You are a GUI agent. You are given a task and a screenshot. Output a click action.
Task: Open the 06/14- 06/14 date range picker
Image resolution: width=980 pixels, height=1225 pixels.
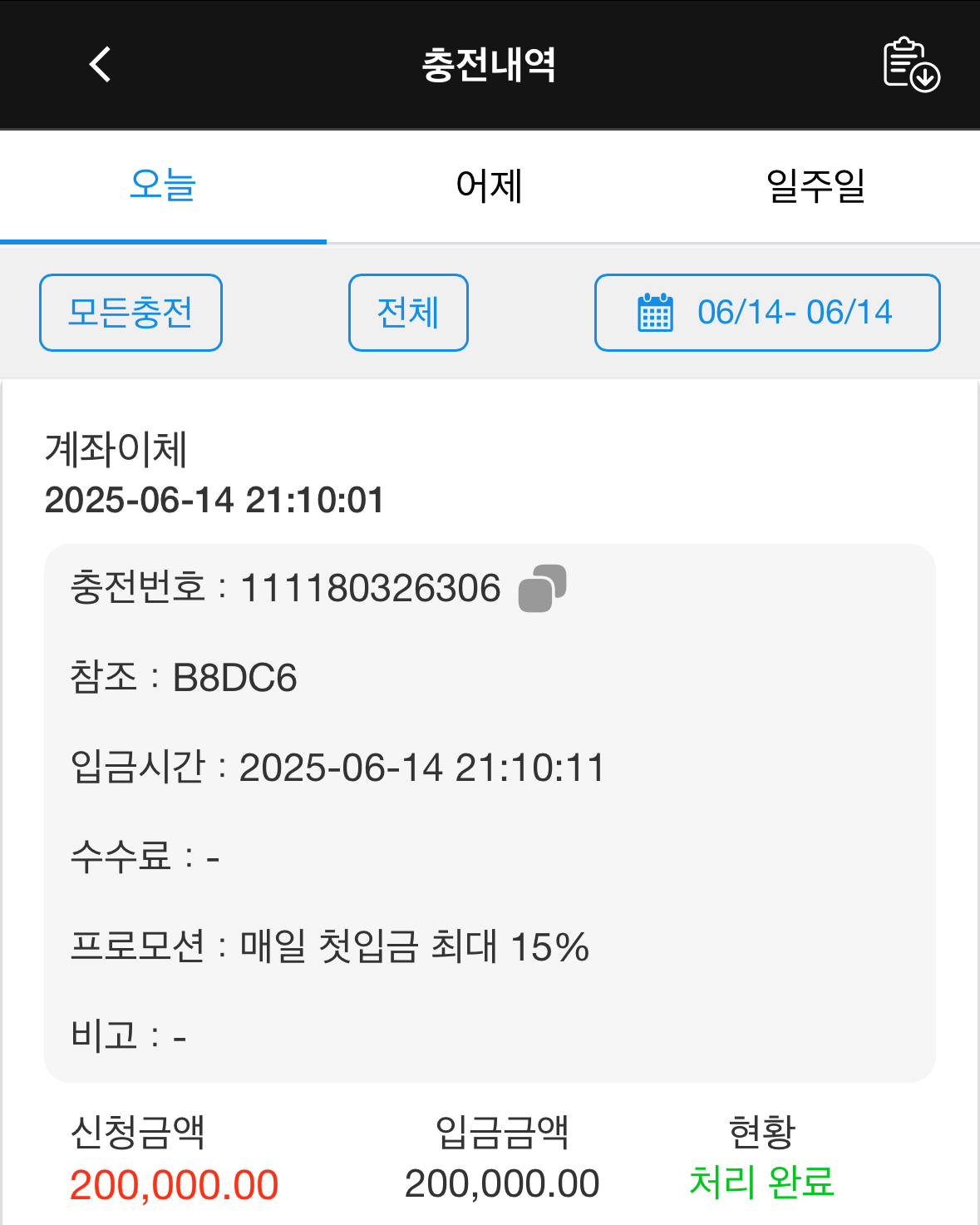[766, 313]
